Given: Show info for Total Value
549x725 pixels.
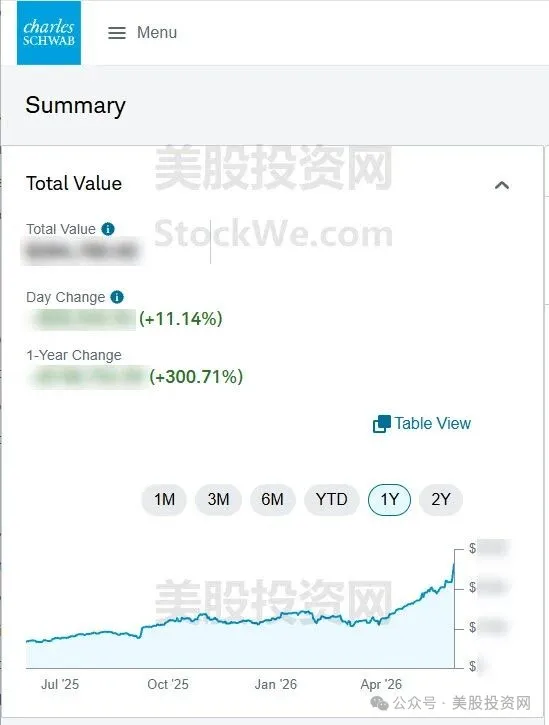Looking at the screenshot, I should (x=108, y=229).
